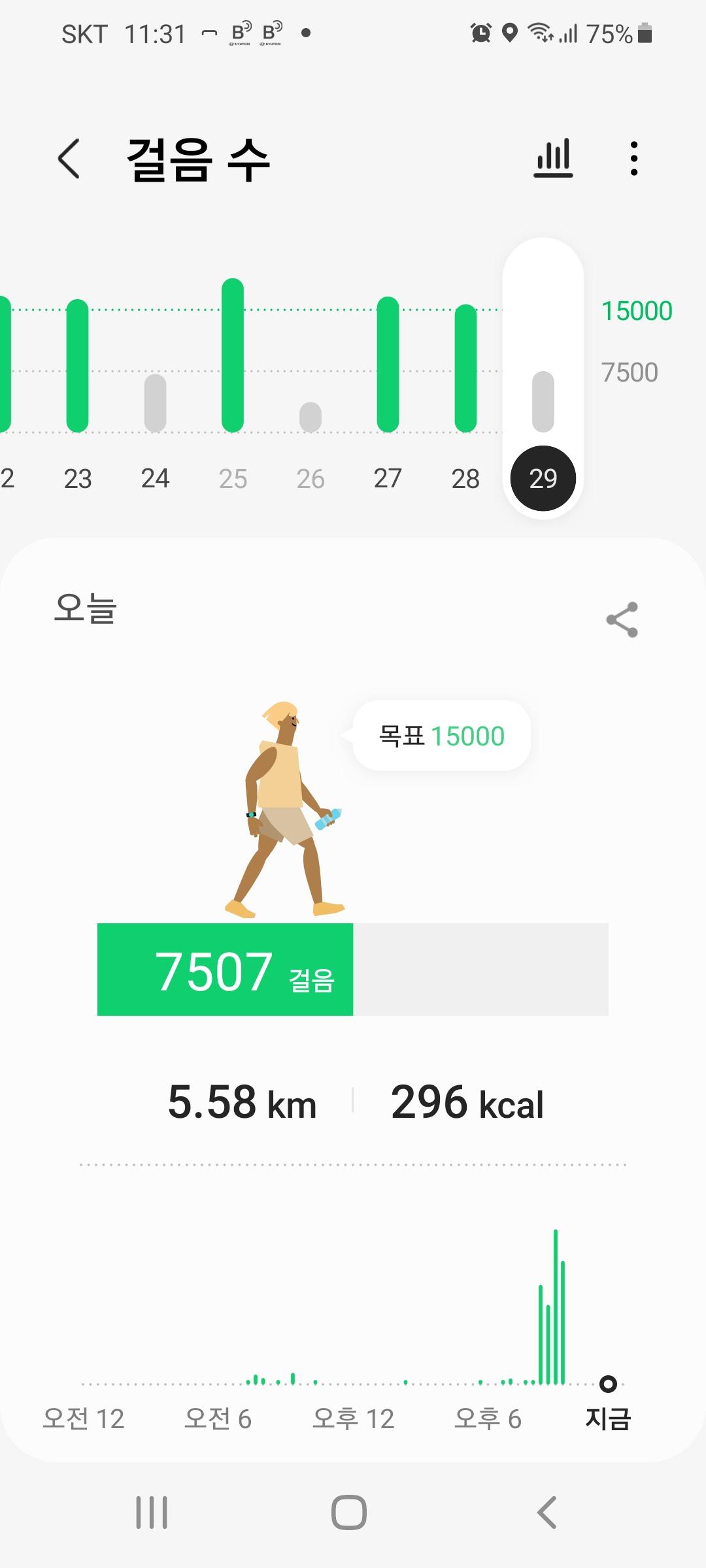Screen dimensions: 706x1568
Task: Open recent apps from the navigation bar
Action: [152, 1512]
